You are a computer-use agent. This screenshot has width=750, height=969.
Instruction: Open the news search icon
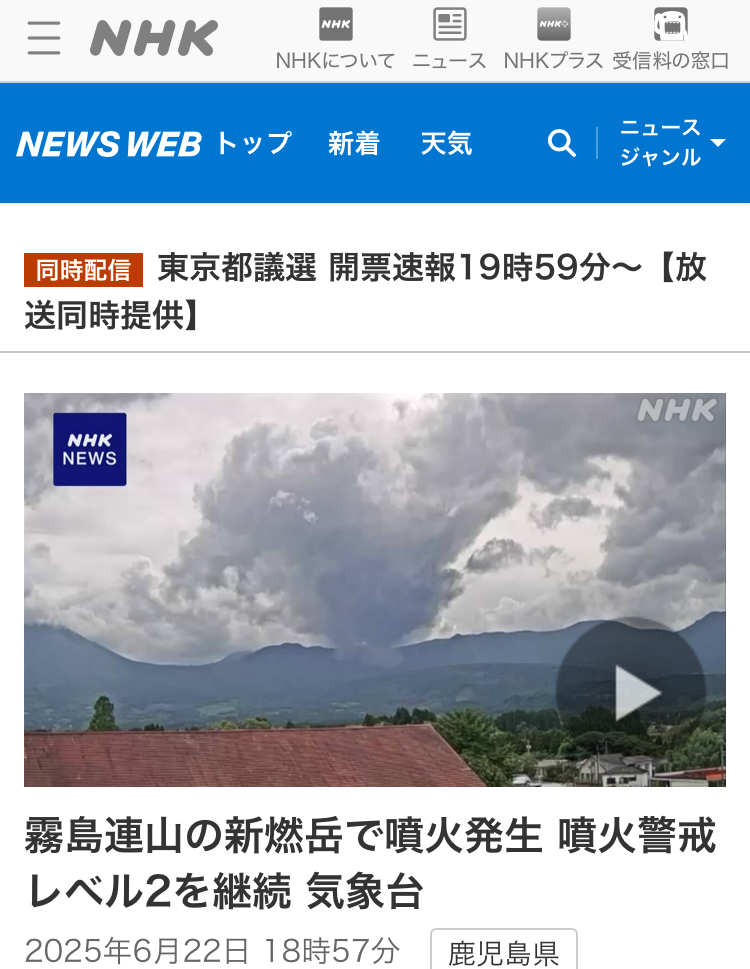(x=562, y=144)
